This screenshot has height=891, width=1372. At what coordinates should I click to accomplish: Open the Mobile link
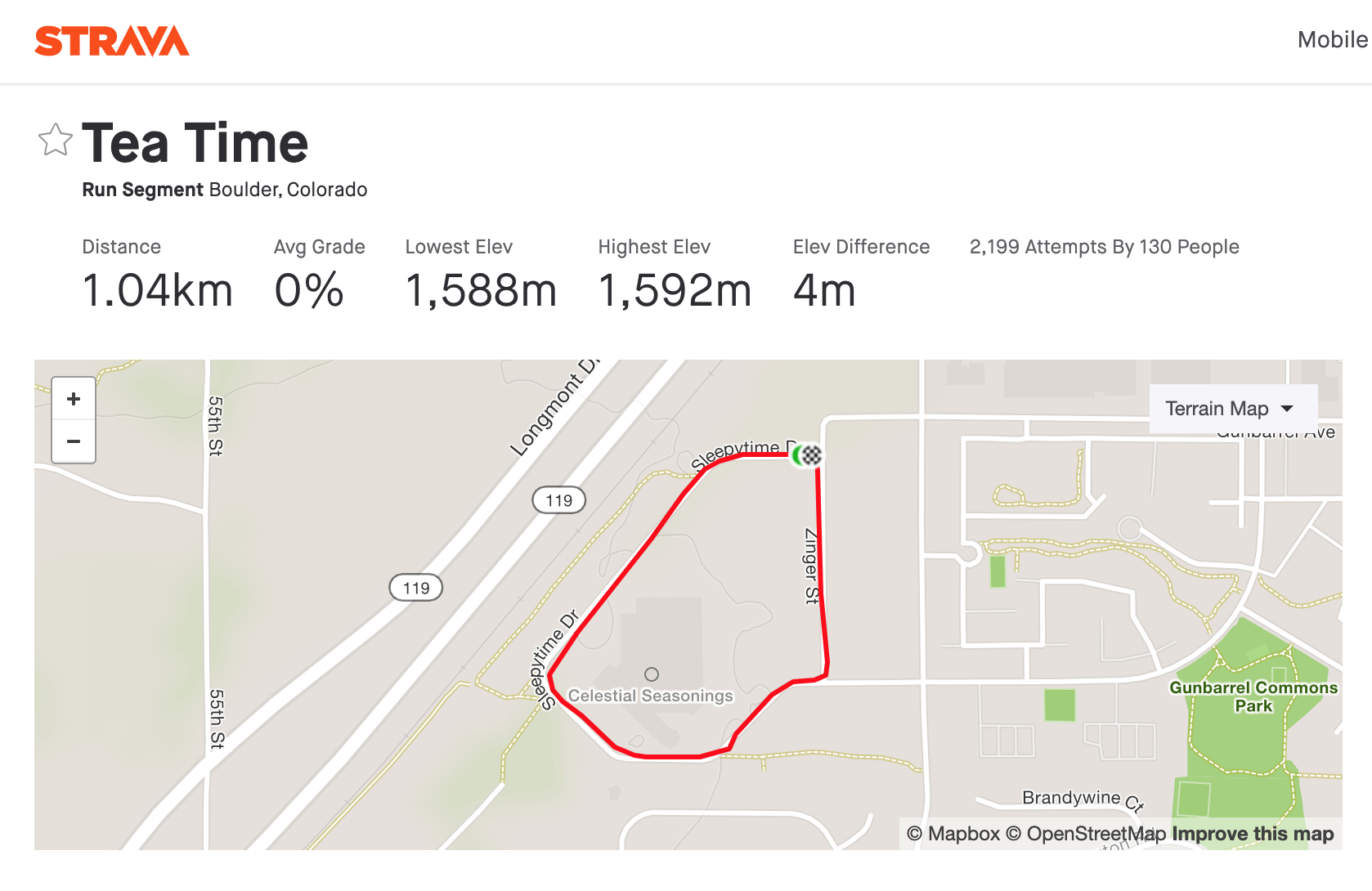coord(1331,39)
